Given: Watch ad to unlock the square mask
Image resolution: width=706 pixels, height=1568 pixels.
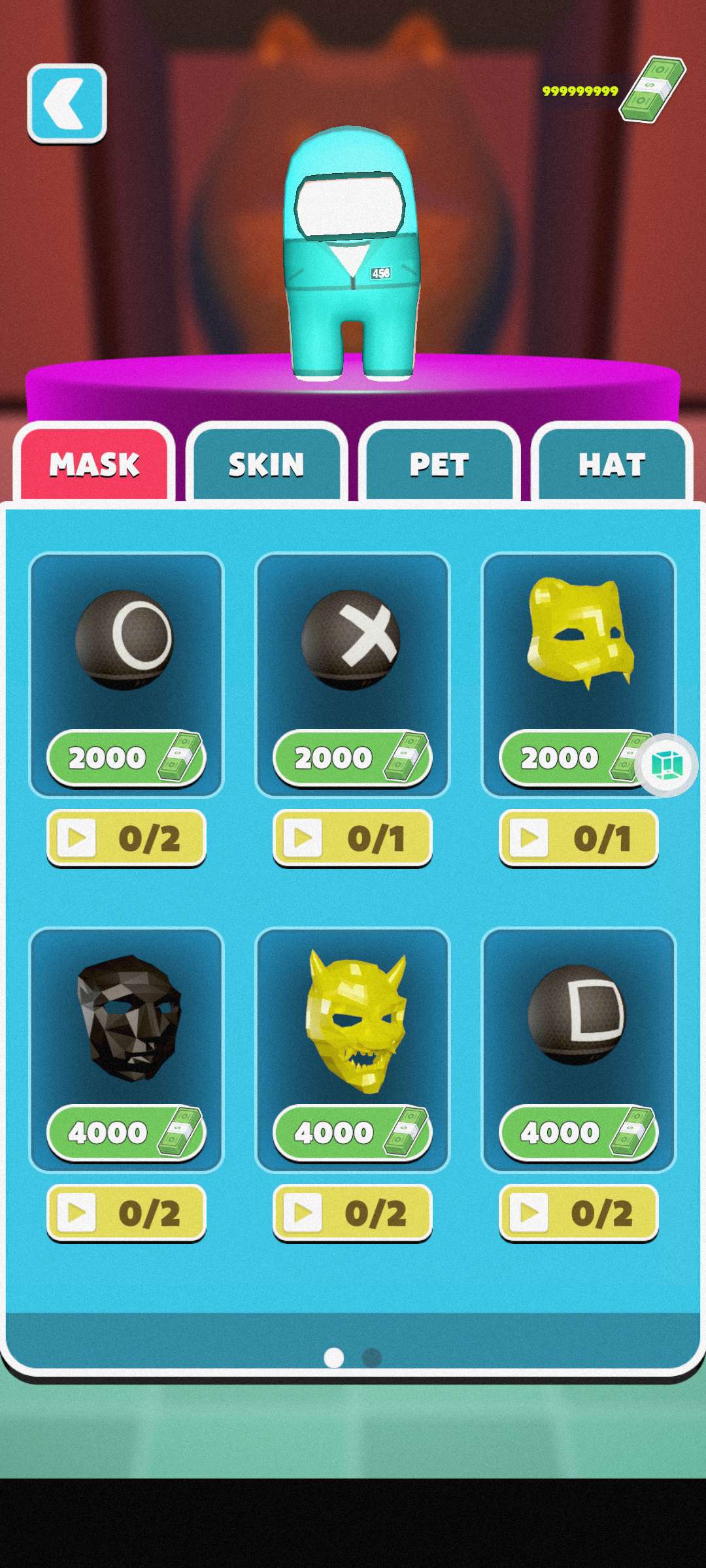Looking at the screenshot, I should pyautogui.click(x=579, y=1213).
